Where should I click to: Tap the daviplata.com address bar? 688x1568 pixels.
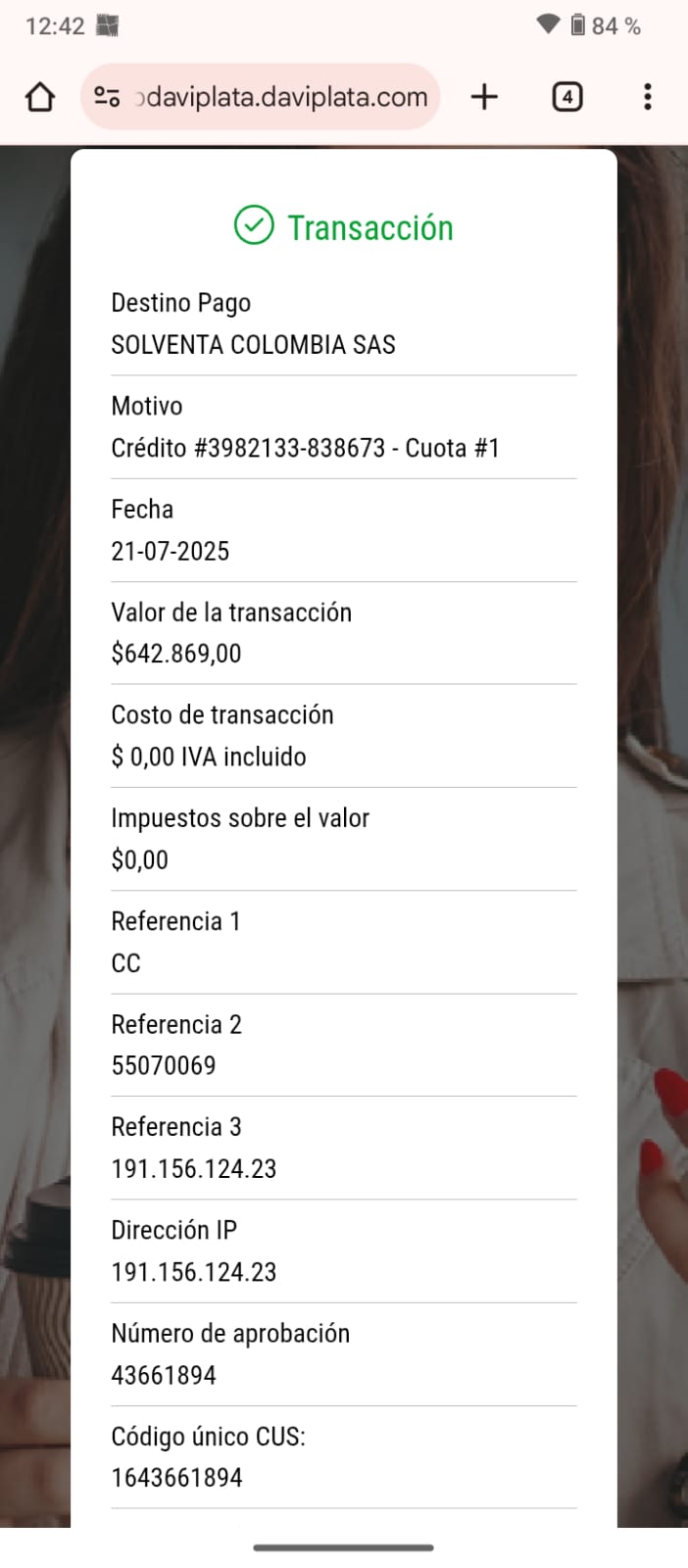(281, 97)
